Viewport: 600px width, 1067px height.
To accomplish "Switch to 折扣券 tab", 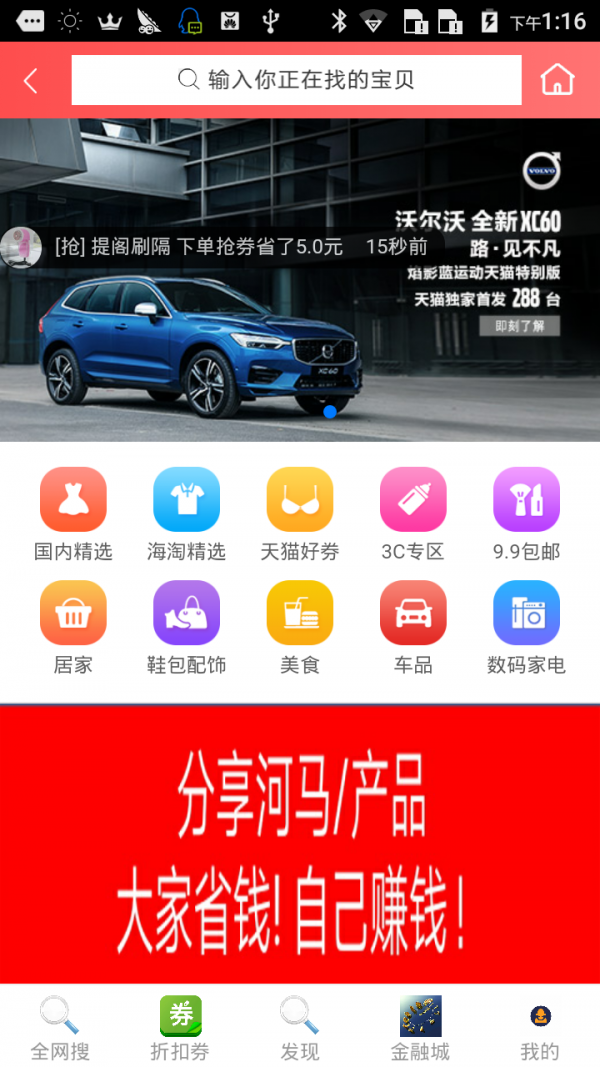I will tap(180, 1027).
